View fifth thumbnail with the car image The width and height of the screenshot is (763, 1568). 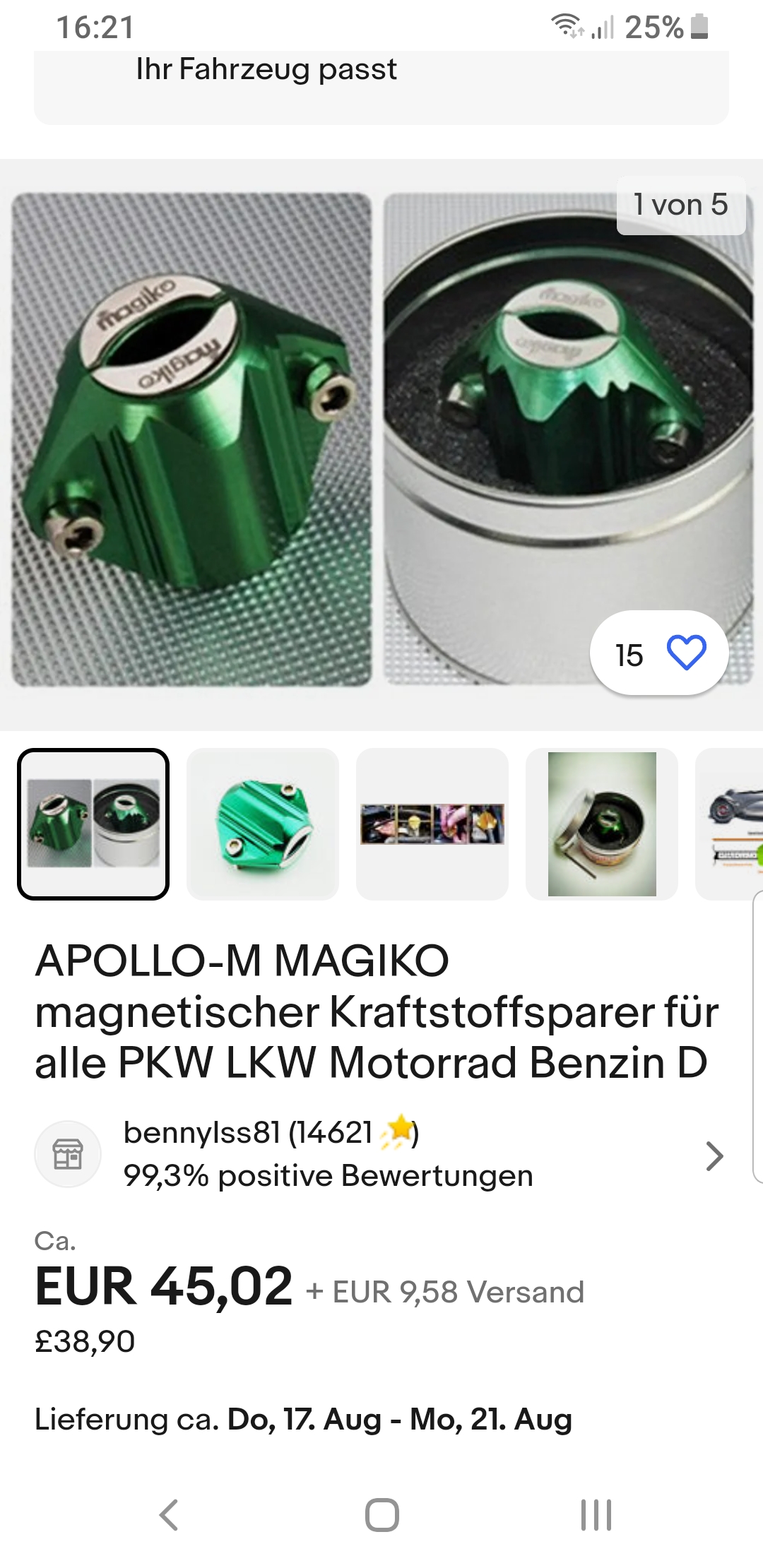731,824
